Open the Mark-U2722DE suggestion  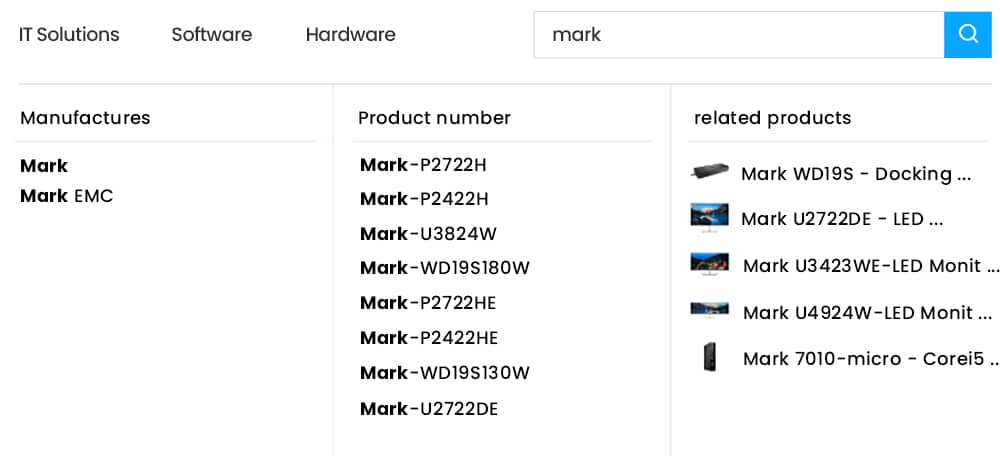click(429, 409)
